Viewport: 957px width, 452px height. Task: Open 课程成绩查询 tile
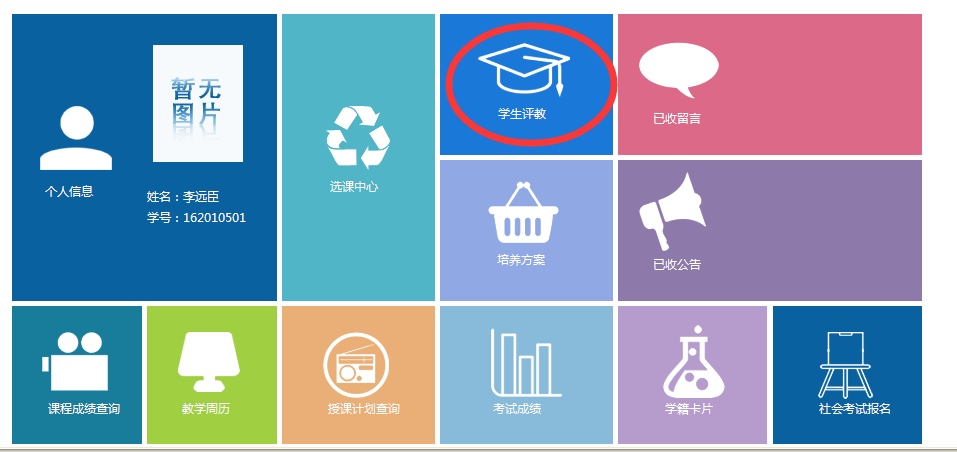77,375
